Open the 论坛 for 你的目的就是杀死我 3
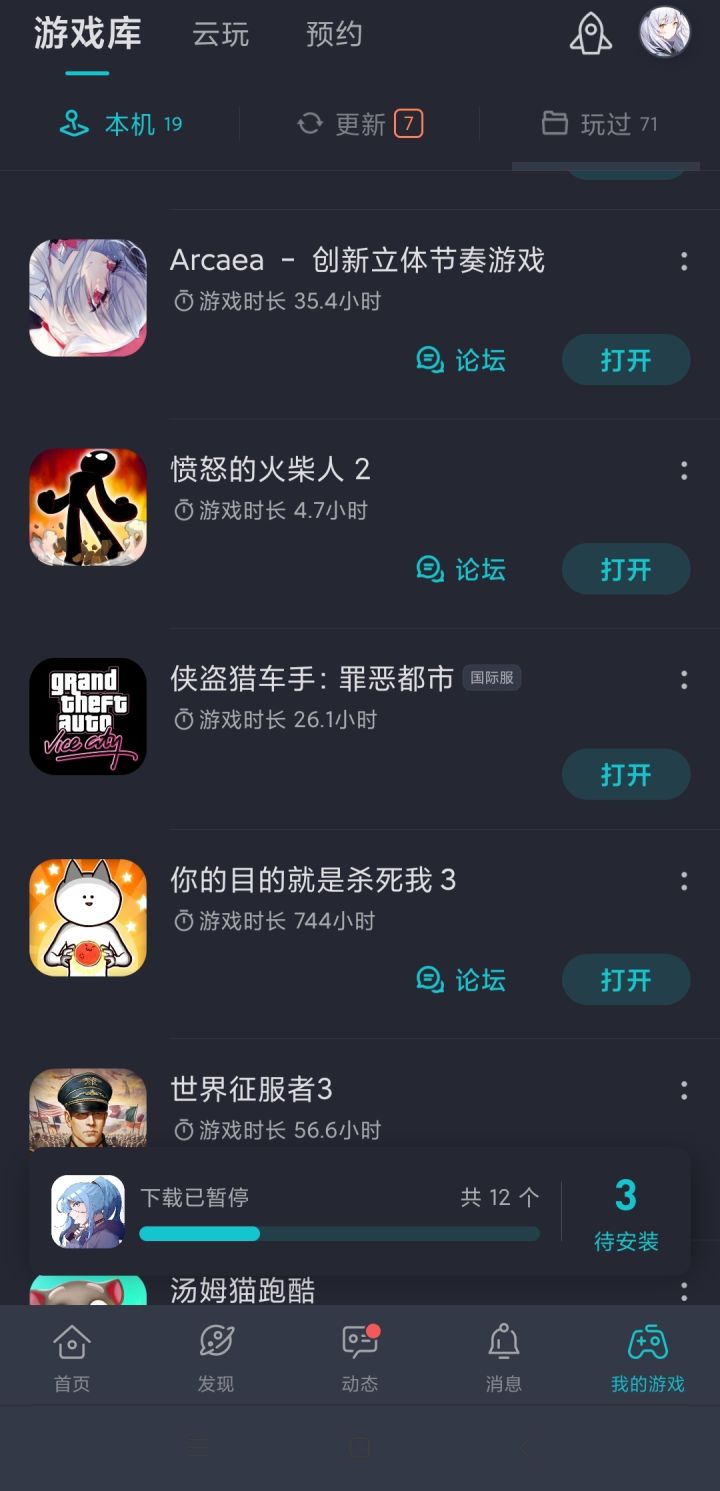The height and width of the screenshot is (1491, 720). pos(461,979)
